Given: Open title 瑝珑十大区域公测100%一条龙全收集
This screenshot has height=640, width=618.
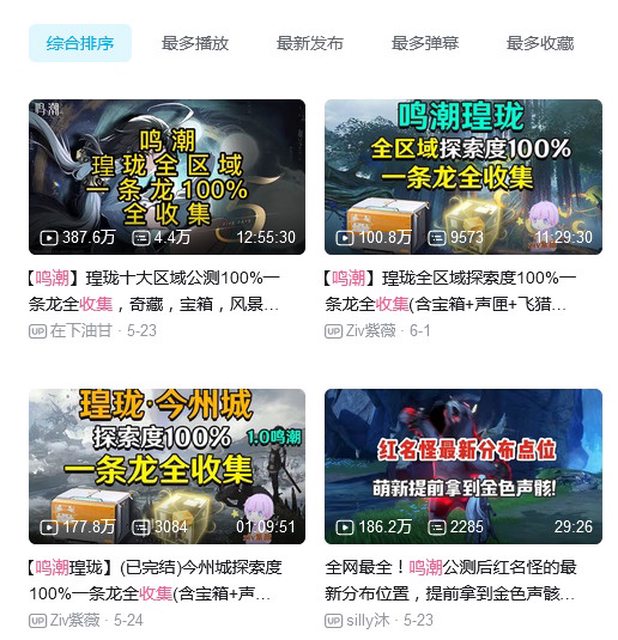Looking at the screenshot, I should point(155,291).
